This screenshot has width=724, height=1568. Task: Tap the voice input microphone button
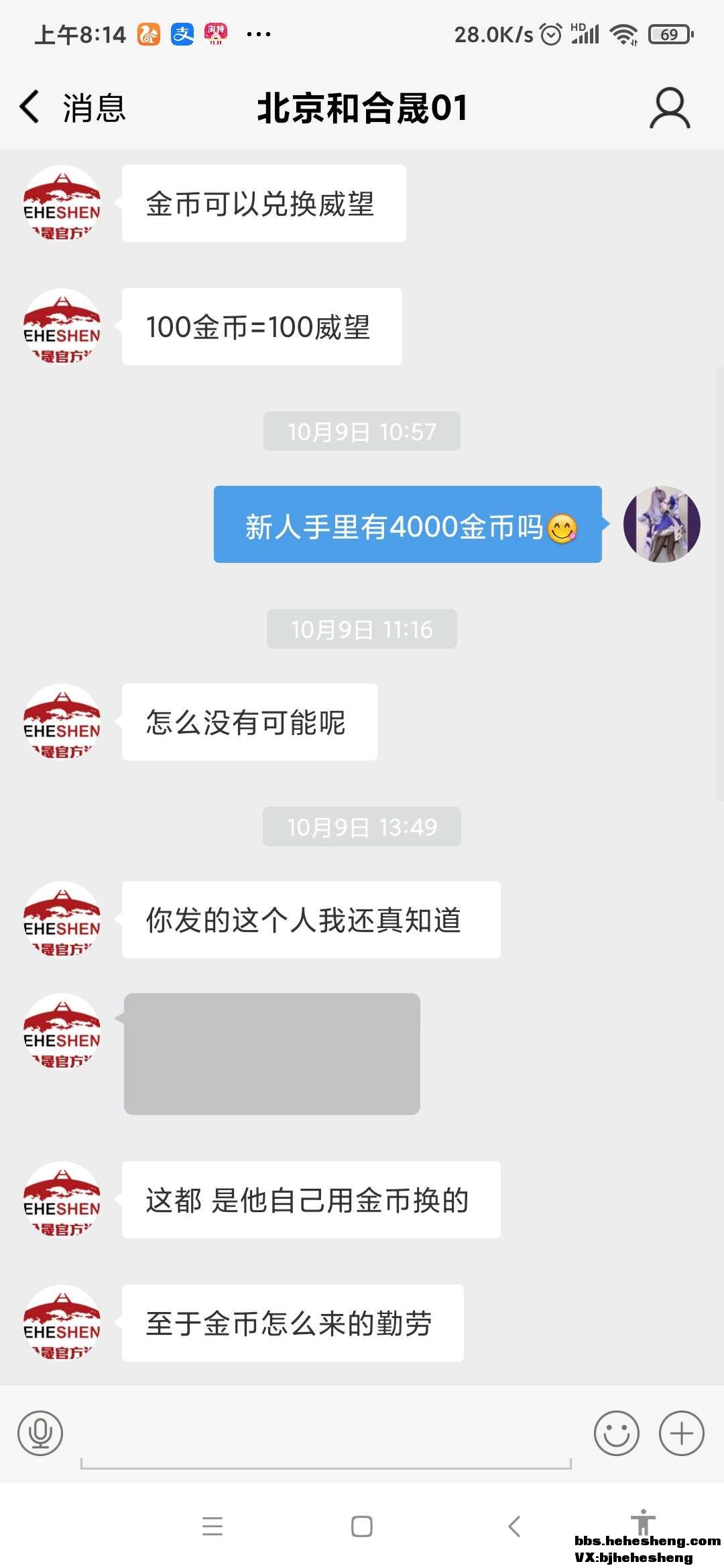coord(40,1433)
